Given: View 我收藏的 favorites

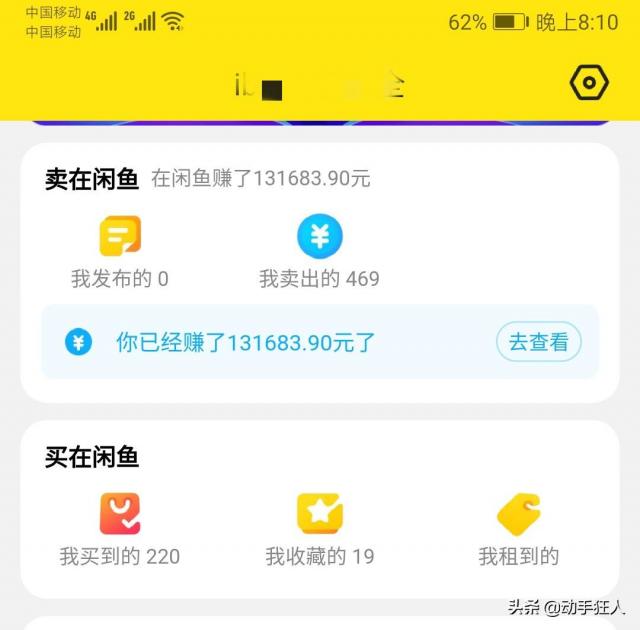Looking at the screenshot, I should pos(319,530).
